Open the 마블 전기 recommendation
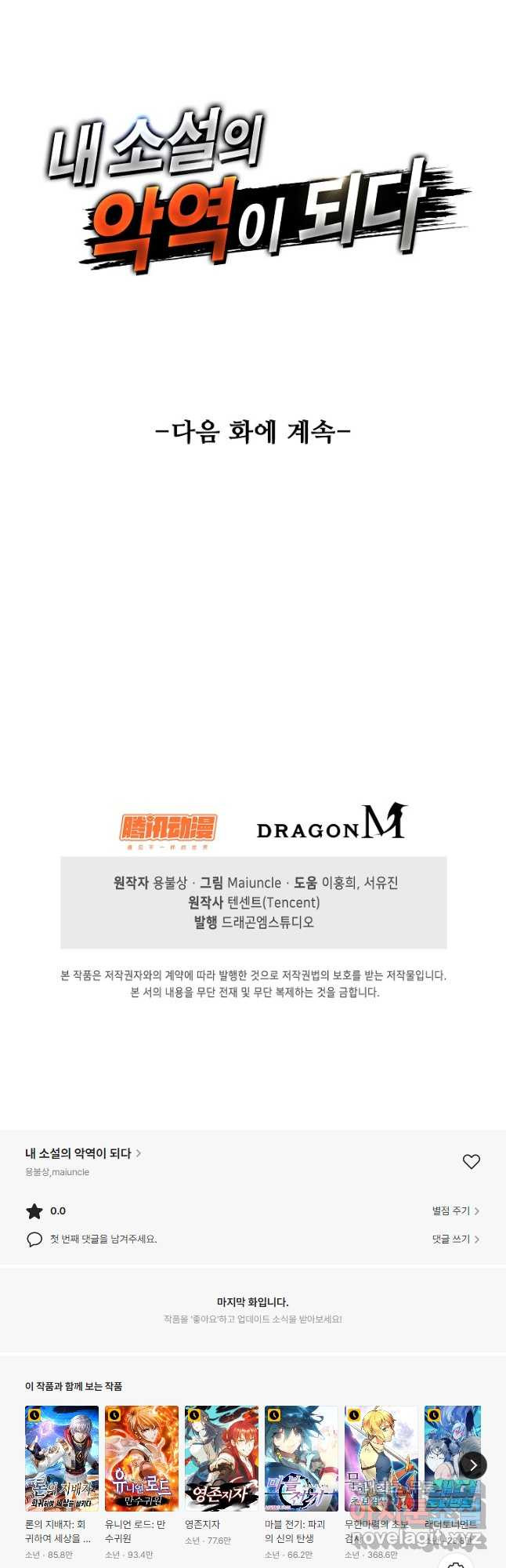The image size is (506, 1568). point(302,1458)
